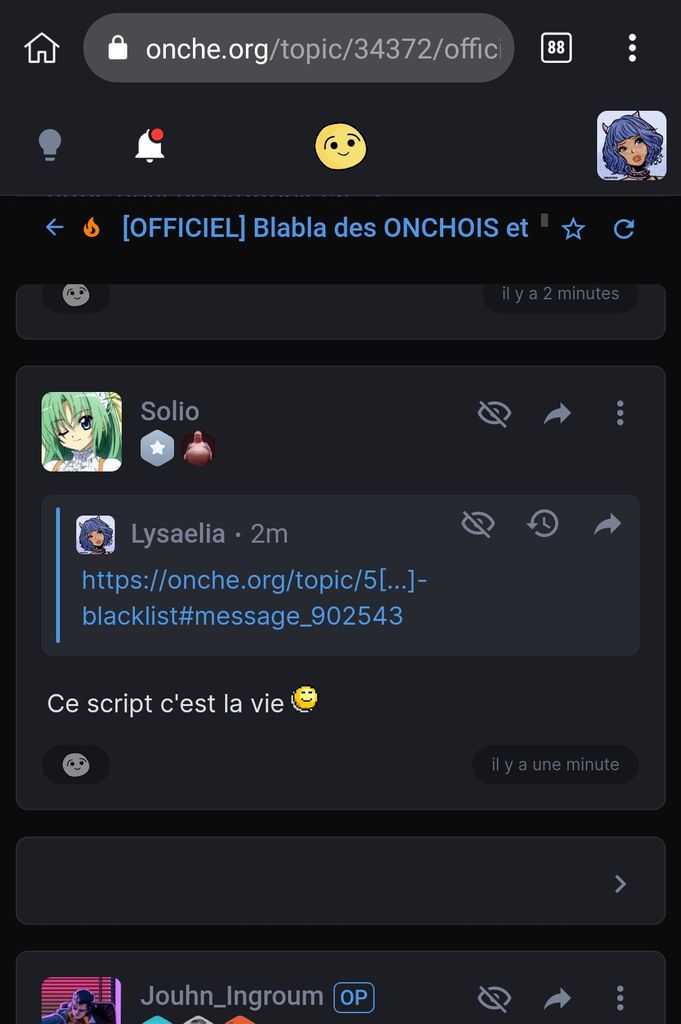Image resolution: width=681 pixels, height=1024 pixels.
Task: Quote Solio's message with the arrow
Action: pyautogui.click(x=557, y=413)
